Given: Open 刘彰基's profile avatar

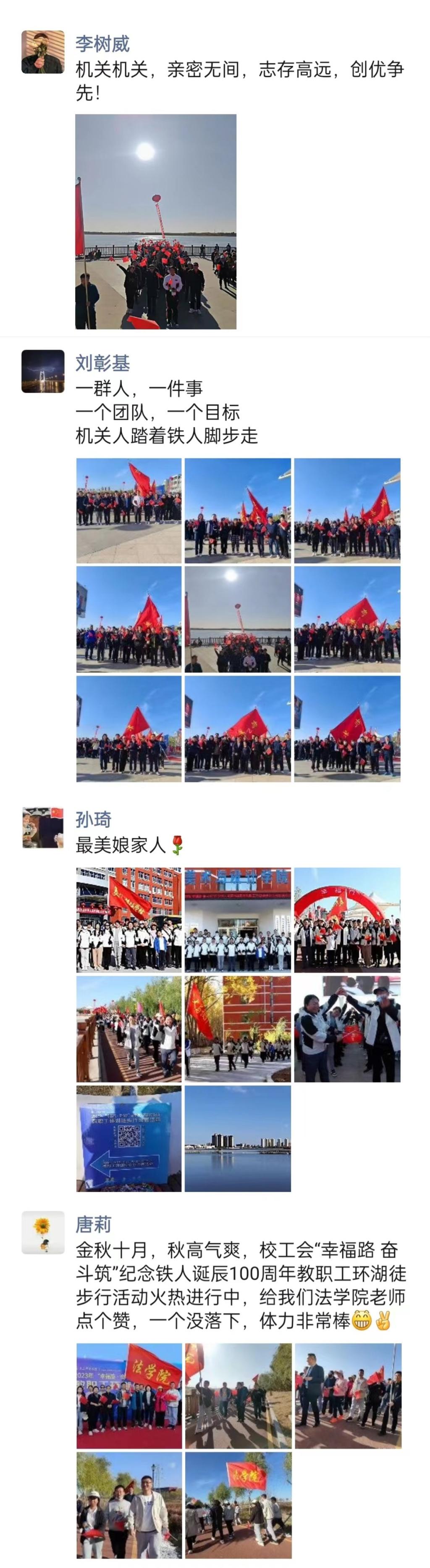Looking at the screenshot, I should click(42, 371).
